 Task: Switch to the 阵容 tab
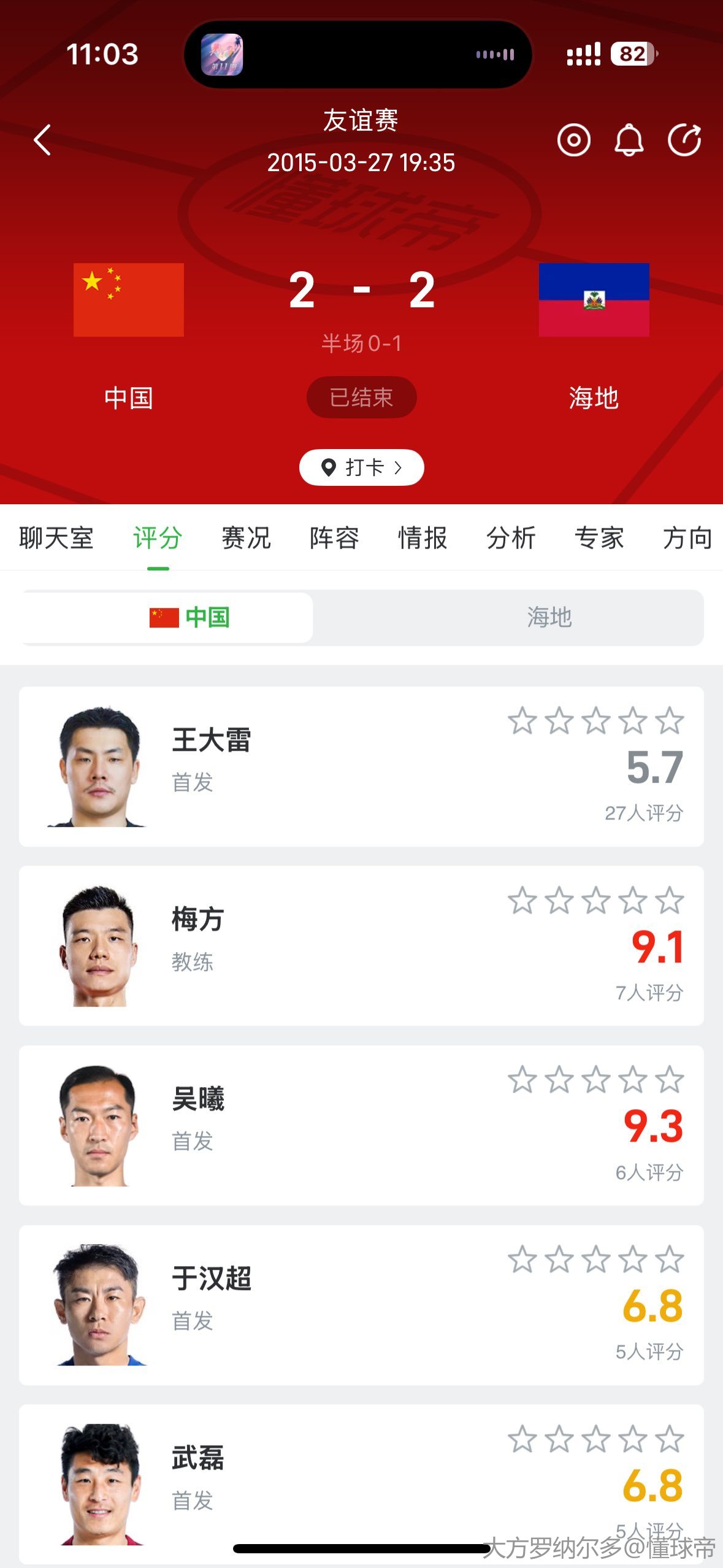[334, 538]
